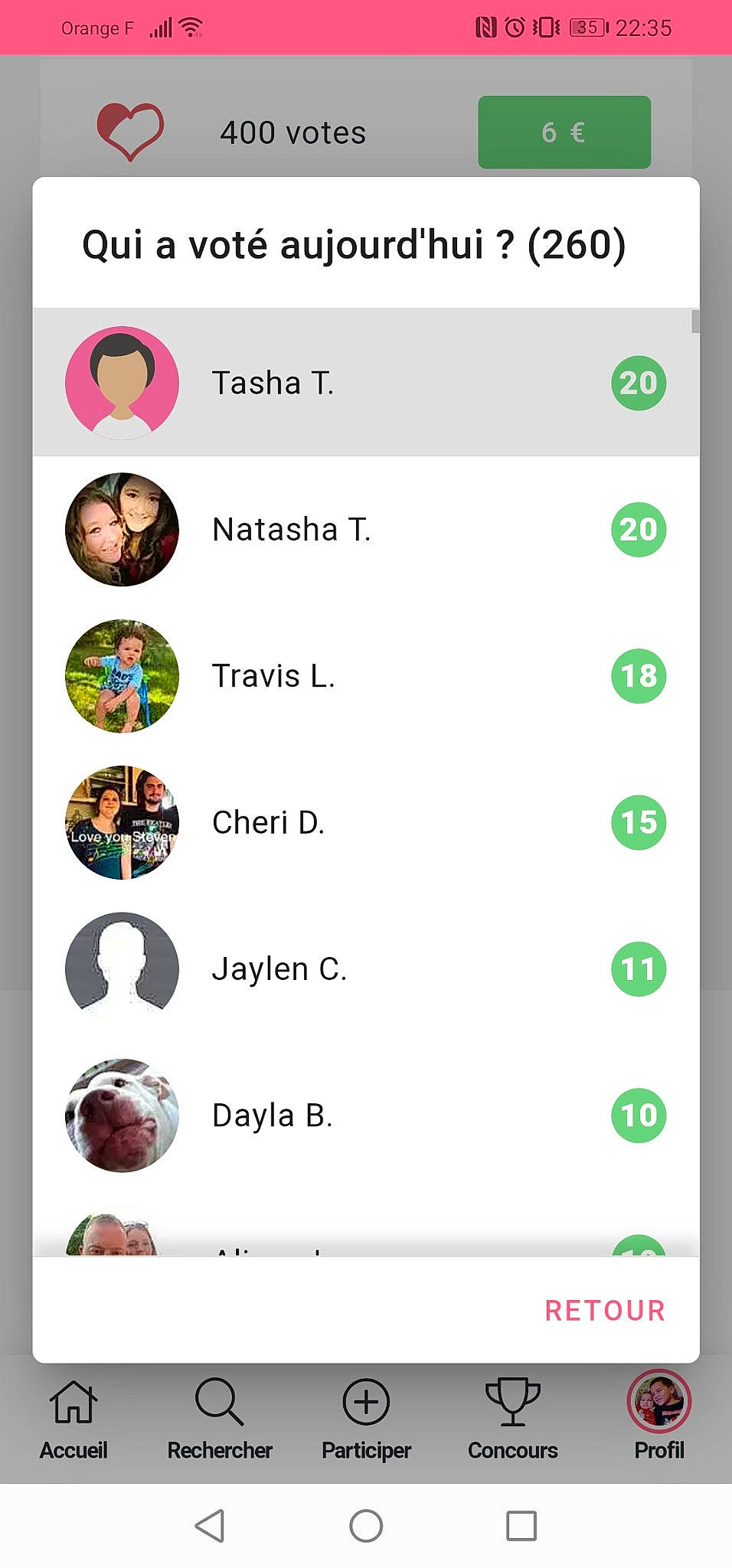Select Jaylen C. from the voters

tap(366, 969)
